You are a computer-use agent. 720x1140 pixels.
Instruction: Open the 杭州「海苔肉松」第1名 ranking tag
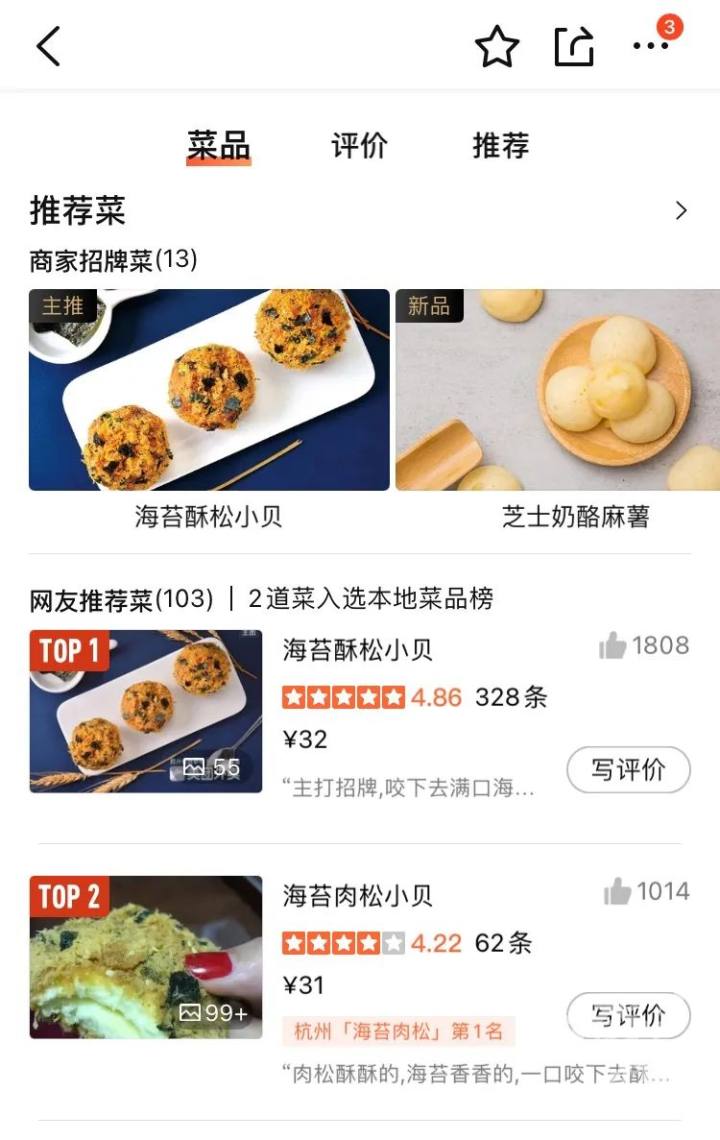[x=399, y=1031]
